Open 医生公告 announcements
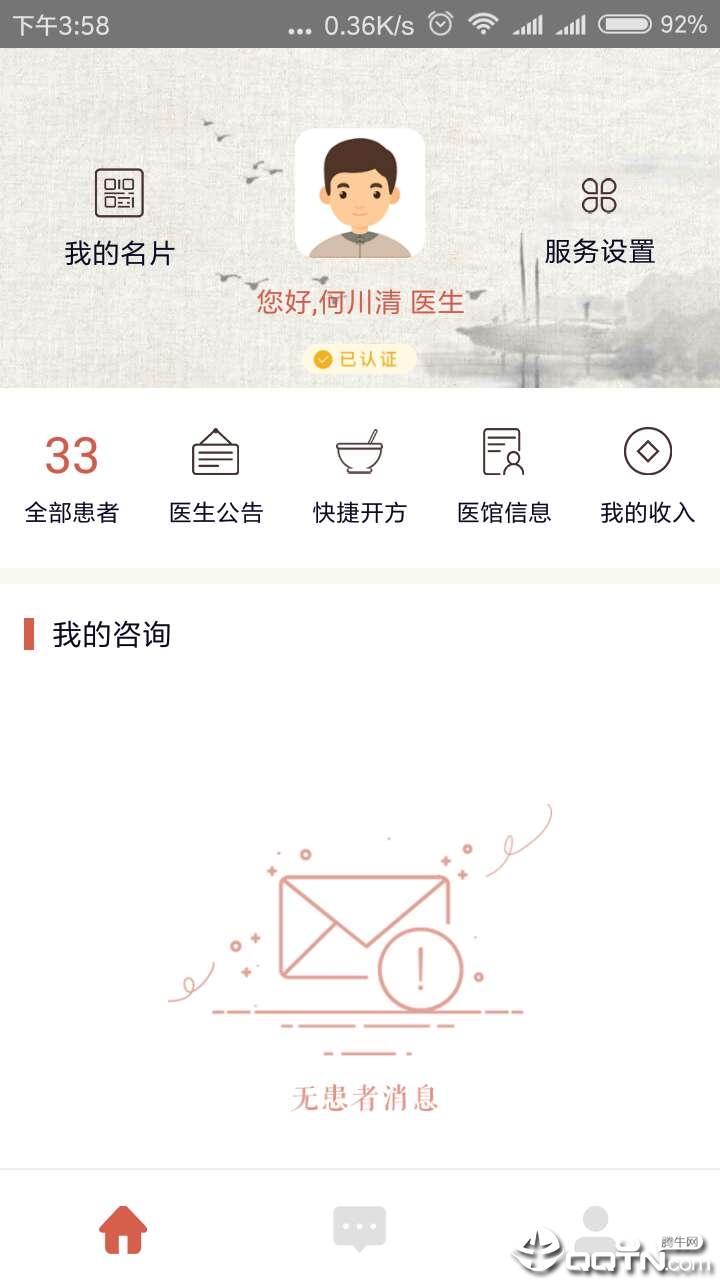The width and height of the screenshot is (720, 1280). [216, 476]
